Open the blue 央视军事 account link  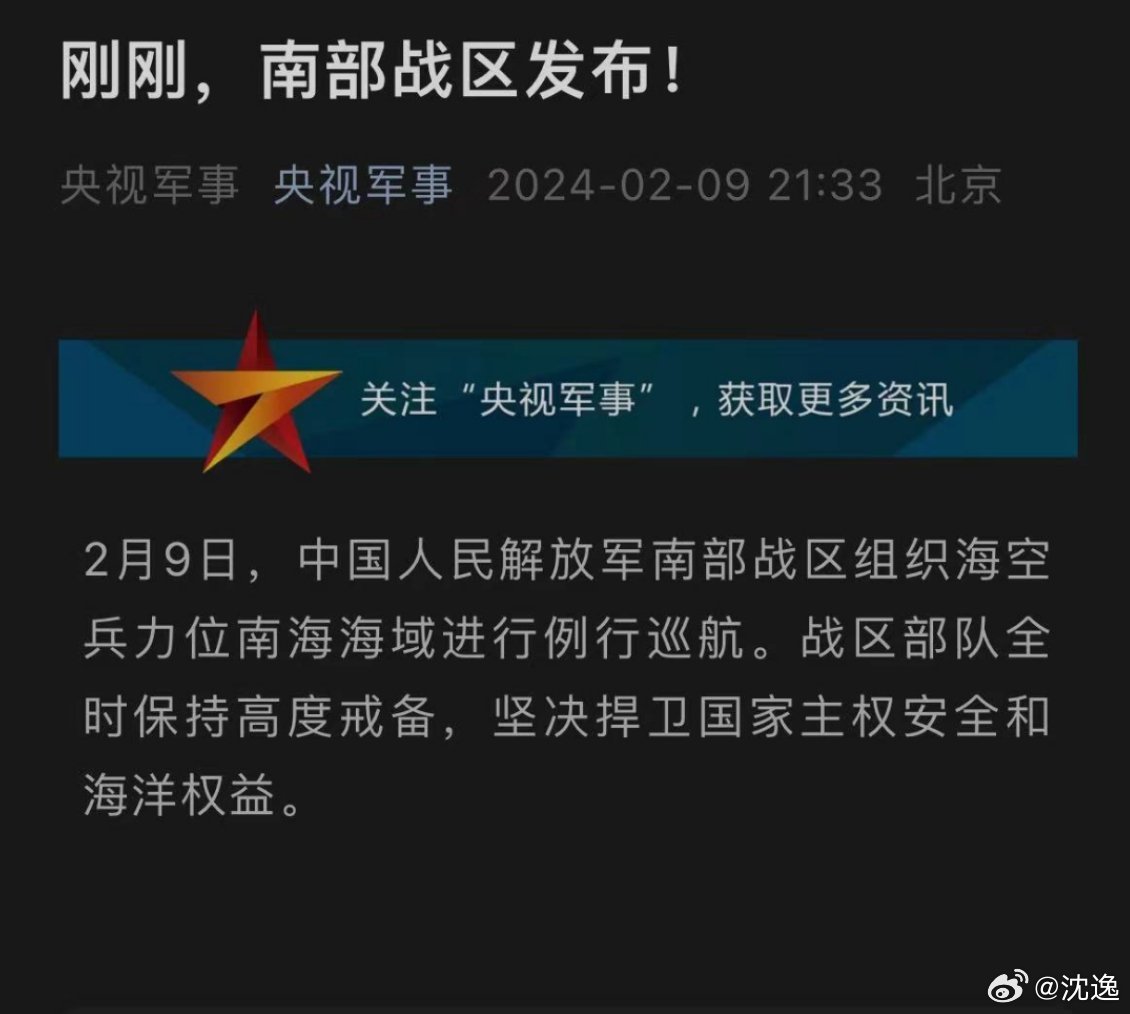click(x=363, y=186)
